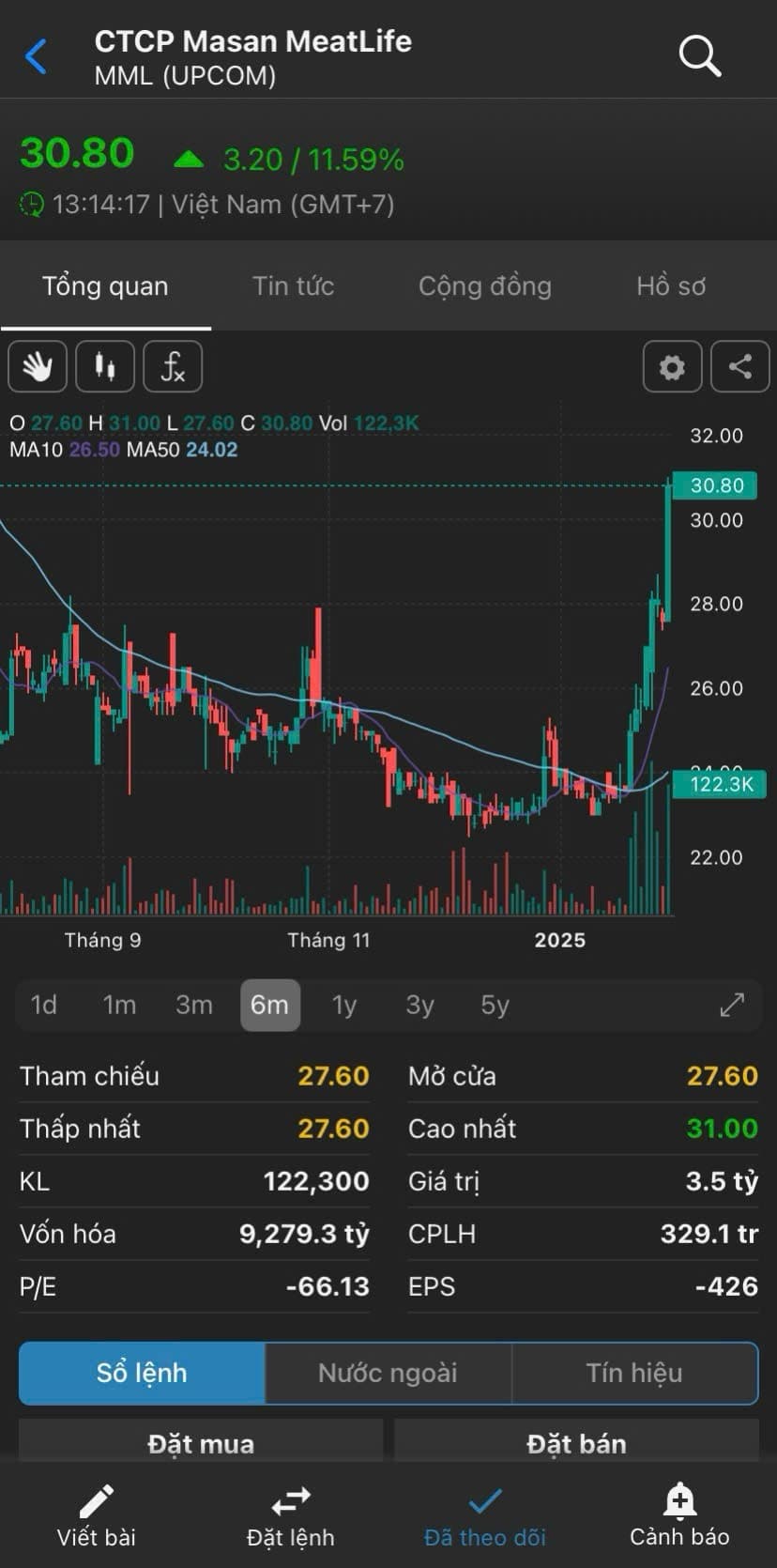Choose the 1y chart range

[x=344, y=1006]
